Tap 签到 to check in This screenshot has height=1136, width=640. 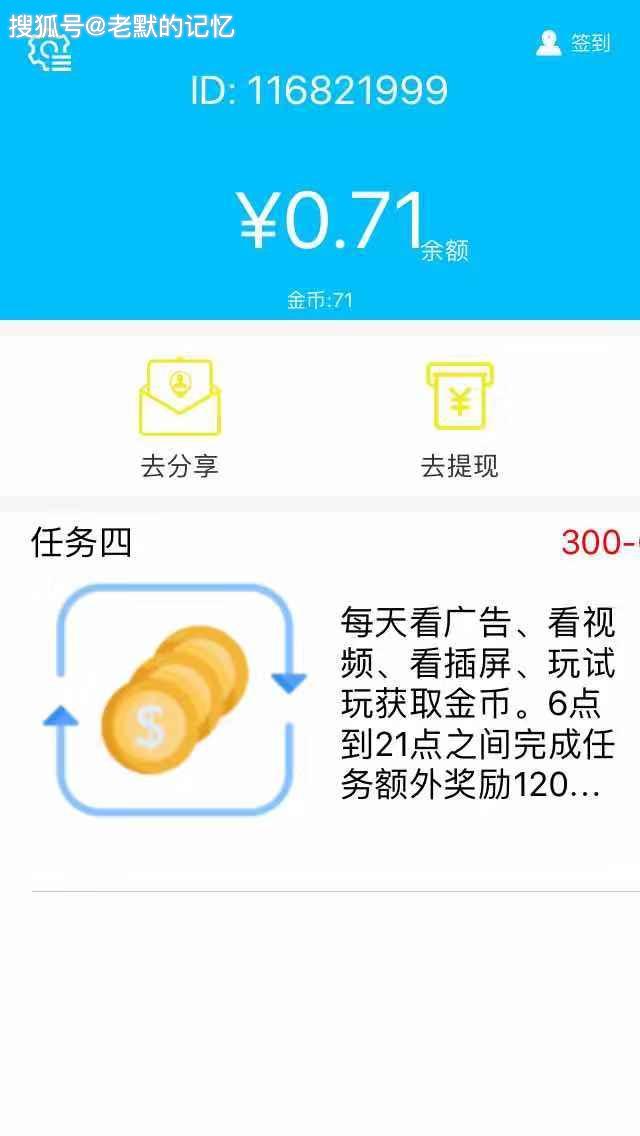click(574, 43)
